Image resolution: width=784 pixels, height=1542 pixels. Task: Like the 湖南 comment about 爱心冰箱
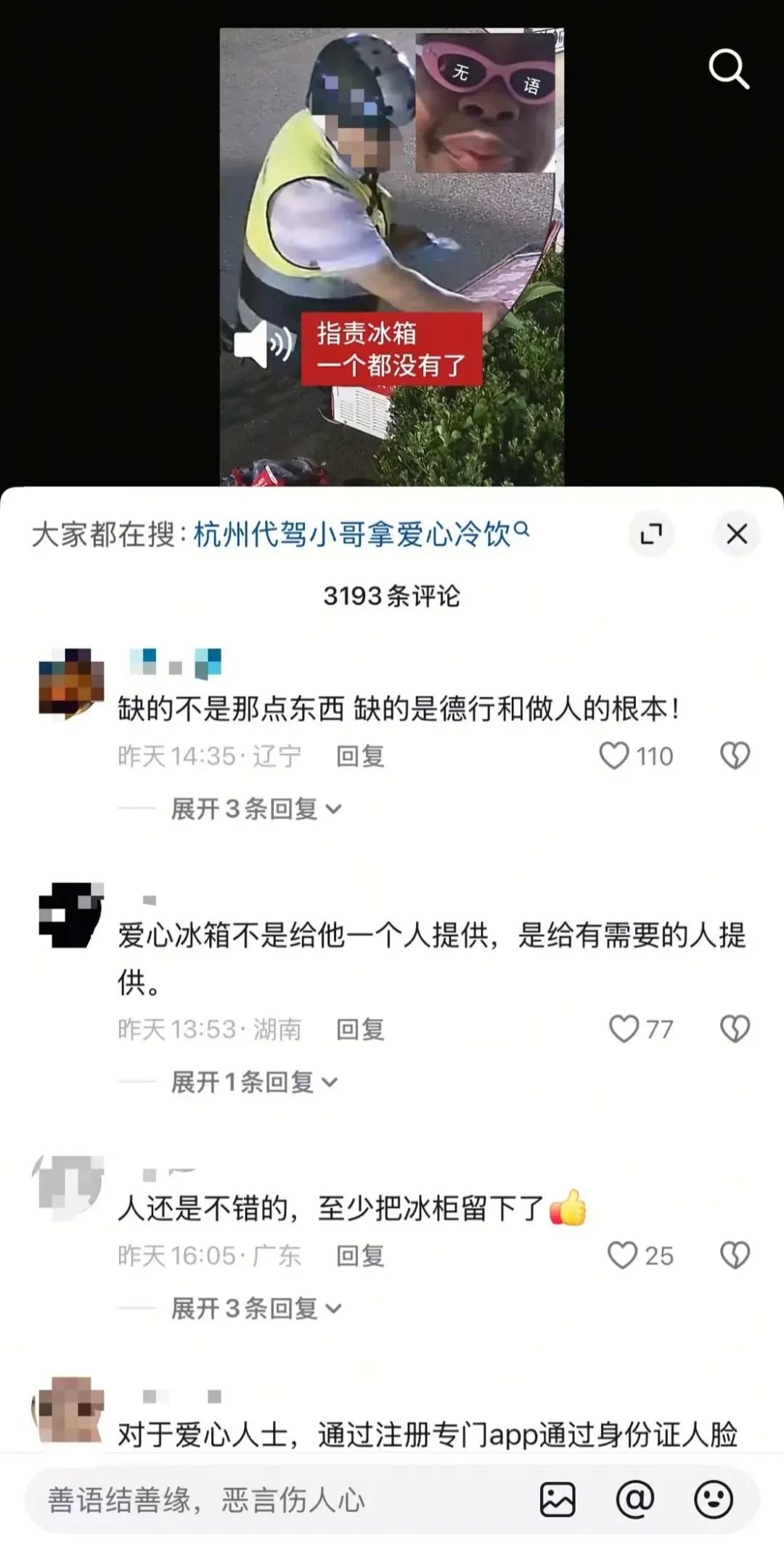624,1028
